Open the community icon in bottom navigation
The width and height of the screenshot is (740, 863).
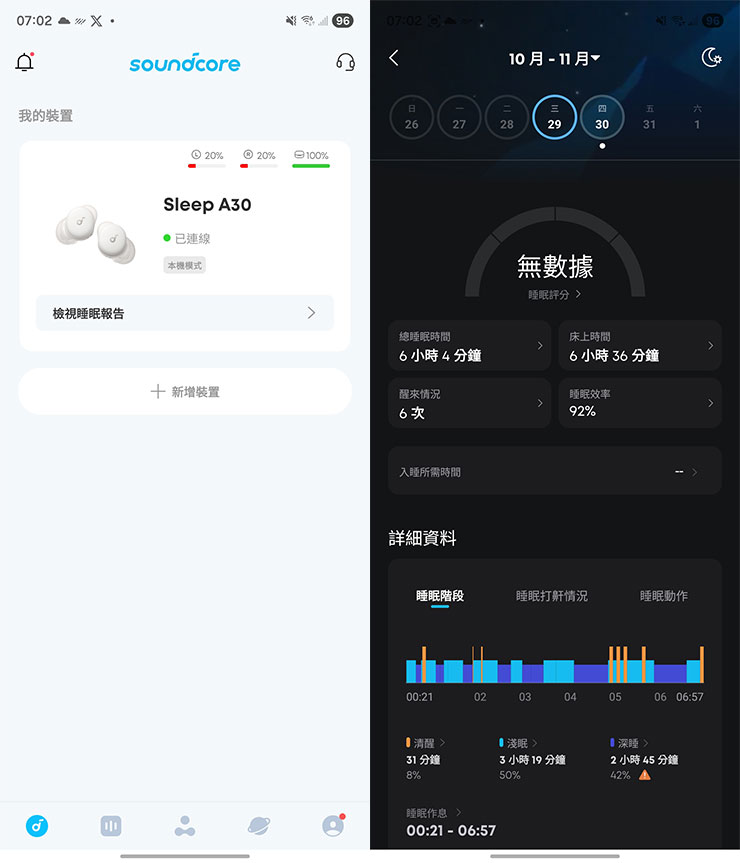coord(184,826)
